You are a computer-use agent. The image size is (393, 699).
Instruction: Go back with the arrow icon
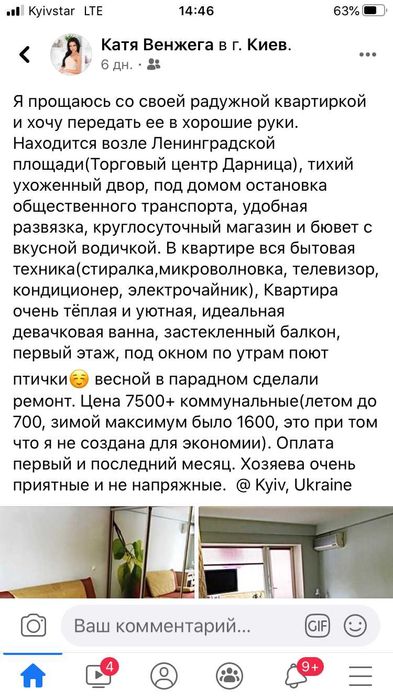(x=25, y=54)
